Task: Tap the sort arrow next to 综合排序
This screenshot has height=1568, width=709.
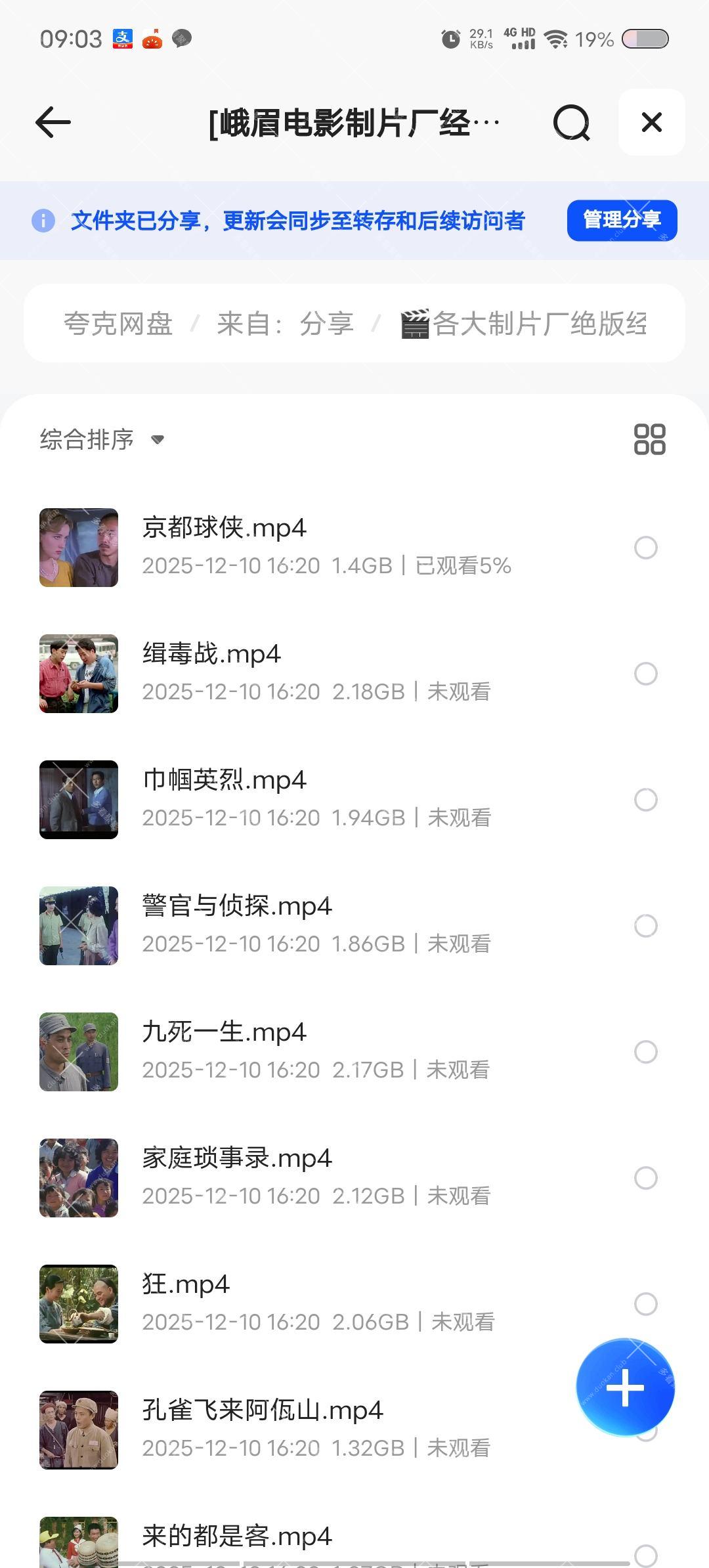Action: tap(158, 442)
